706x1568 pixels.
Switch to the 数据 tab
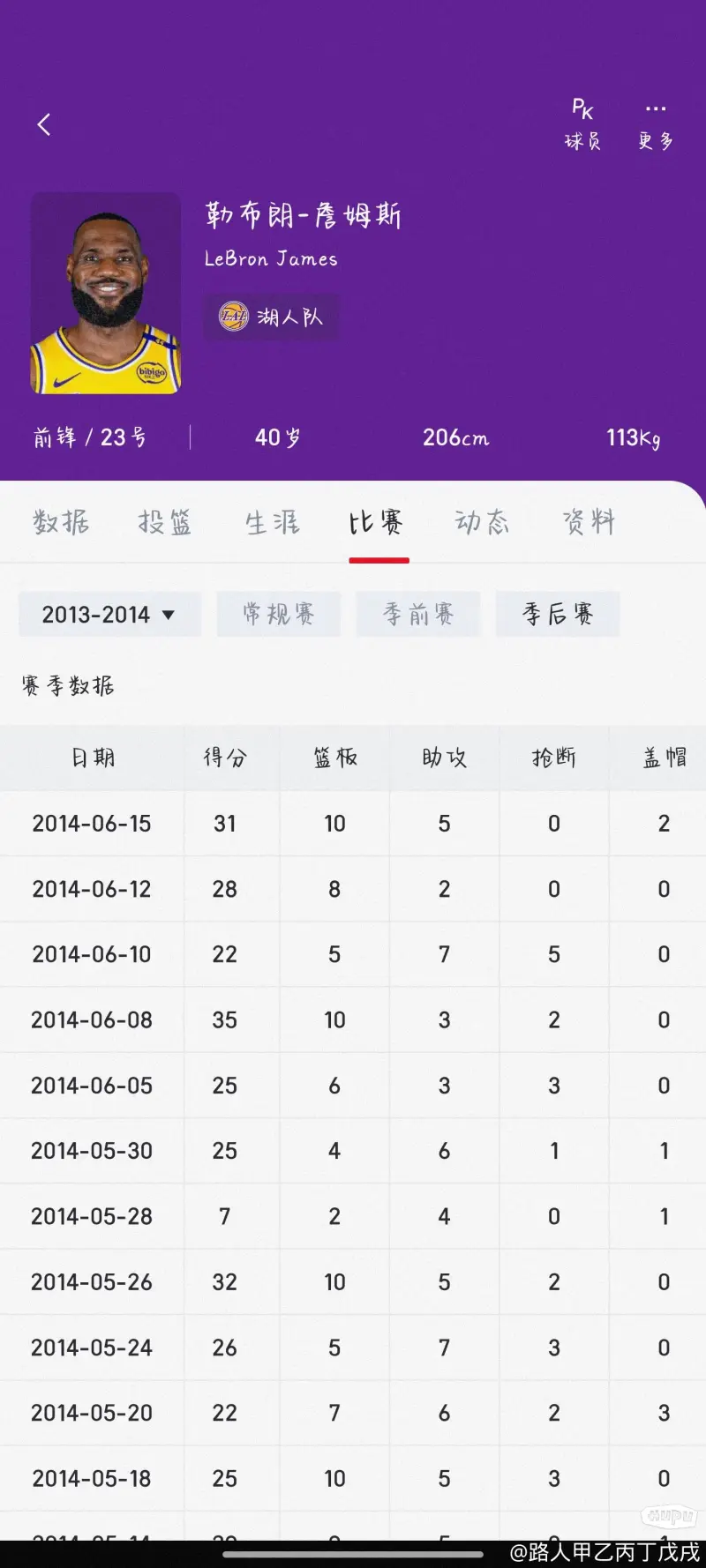(x=61, y=522)
